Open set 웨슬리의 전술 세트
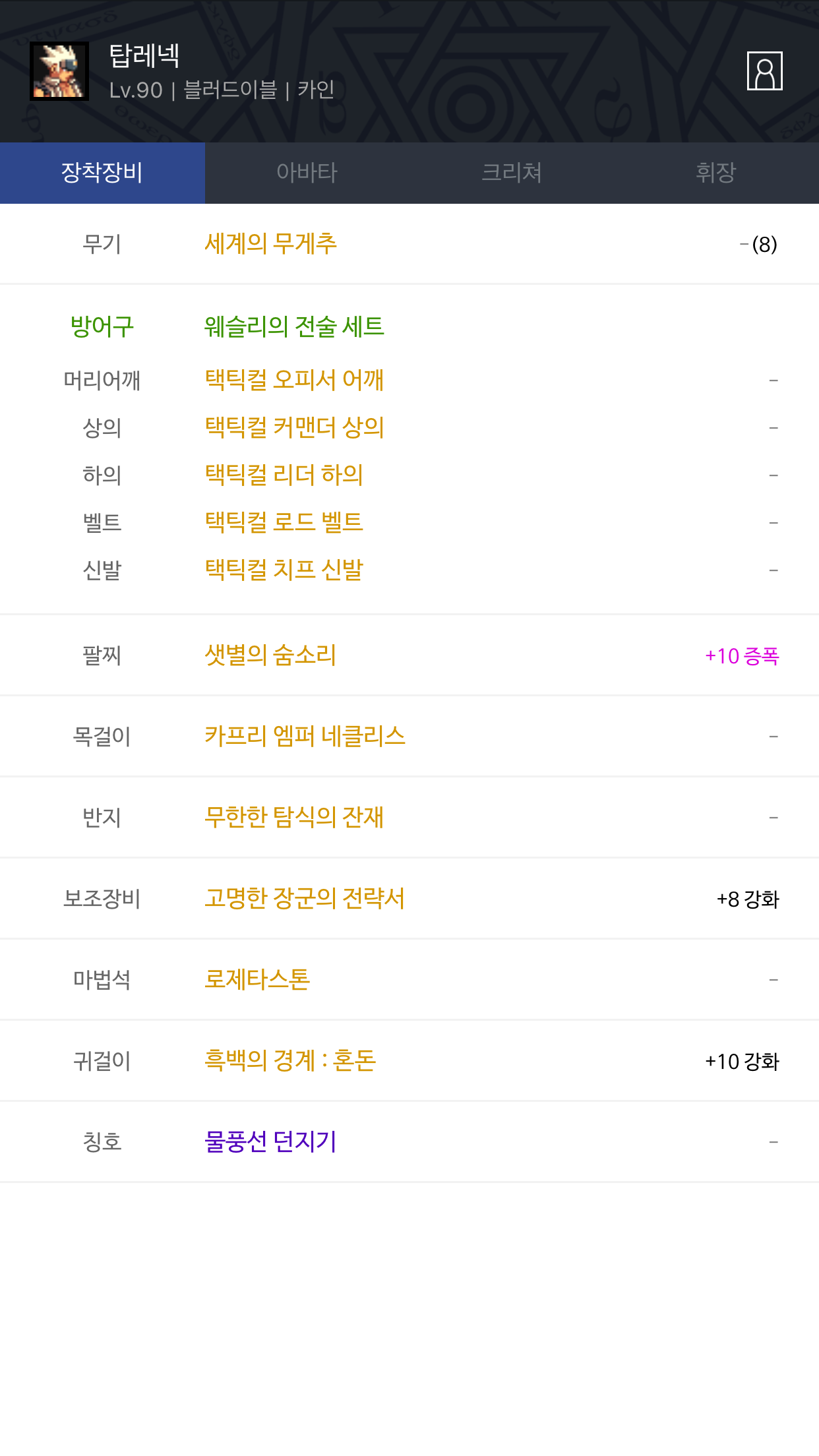 pyautogui.click(x=294, y=326)
